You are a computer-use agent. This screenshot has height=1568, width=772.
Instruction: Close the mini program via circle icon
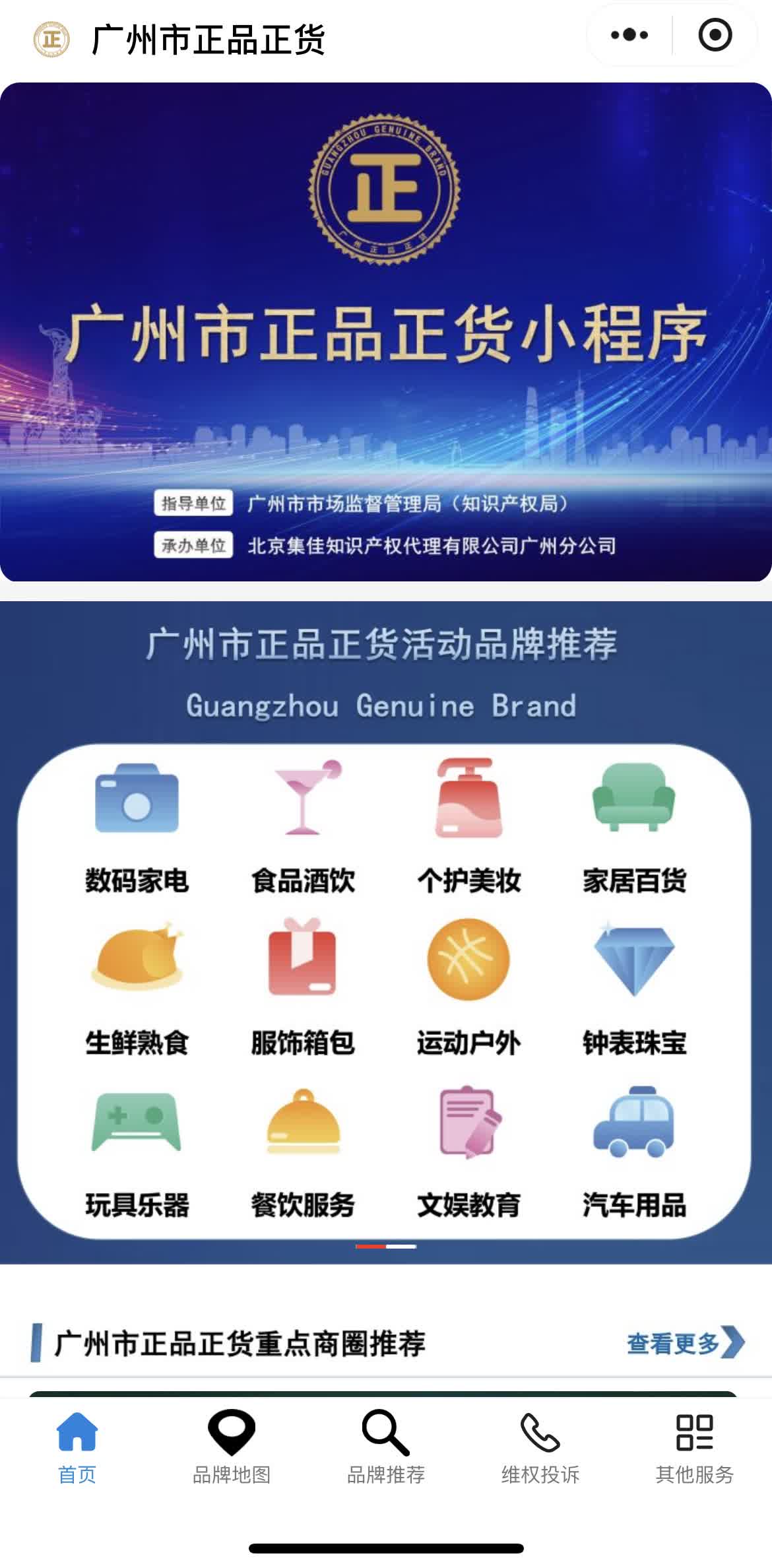point(715,35)
